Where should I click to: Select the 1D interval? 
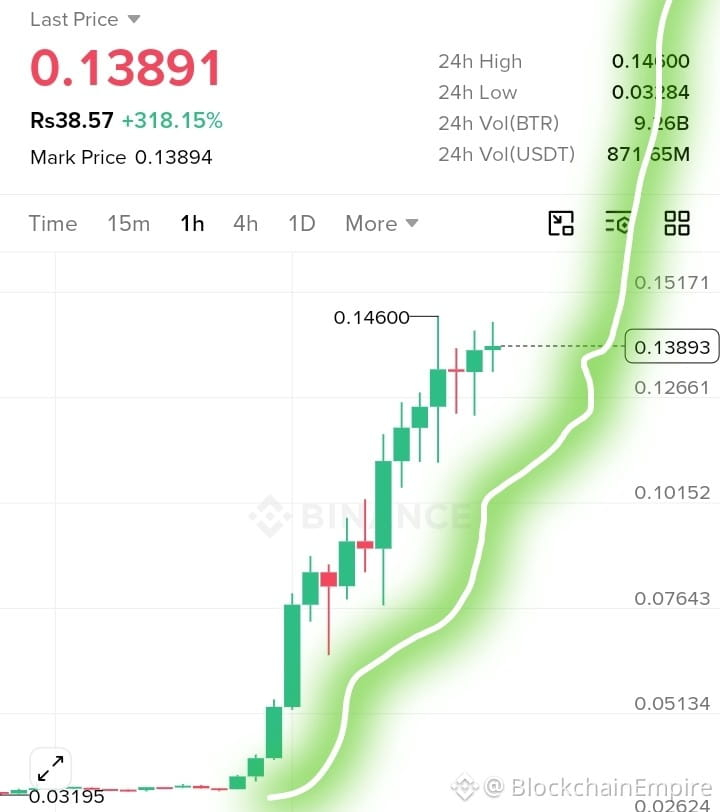click(x=301, y=224)
